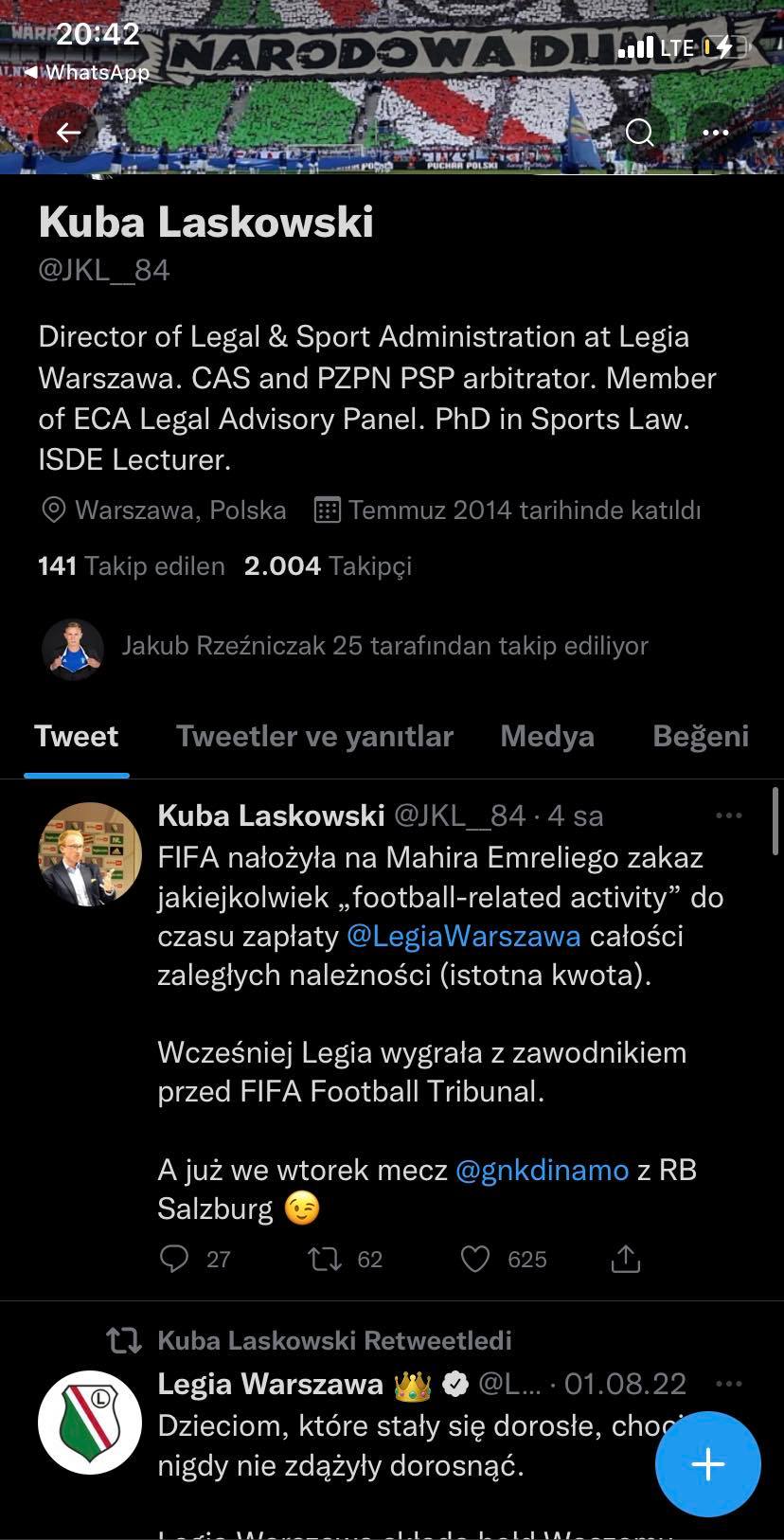
Task: View the 2.004 Takipçi list
Action: pos(328,566)
